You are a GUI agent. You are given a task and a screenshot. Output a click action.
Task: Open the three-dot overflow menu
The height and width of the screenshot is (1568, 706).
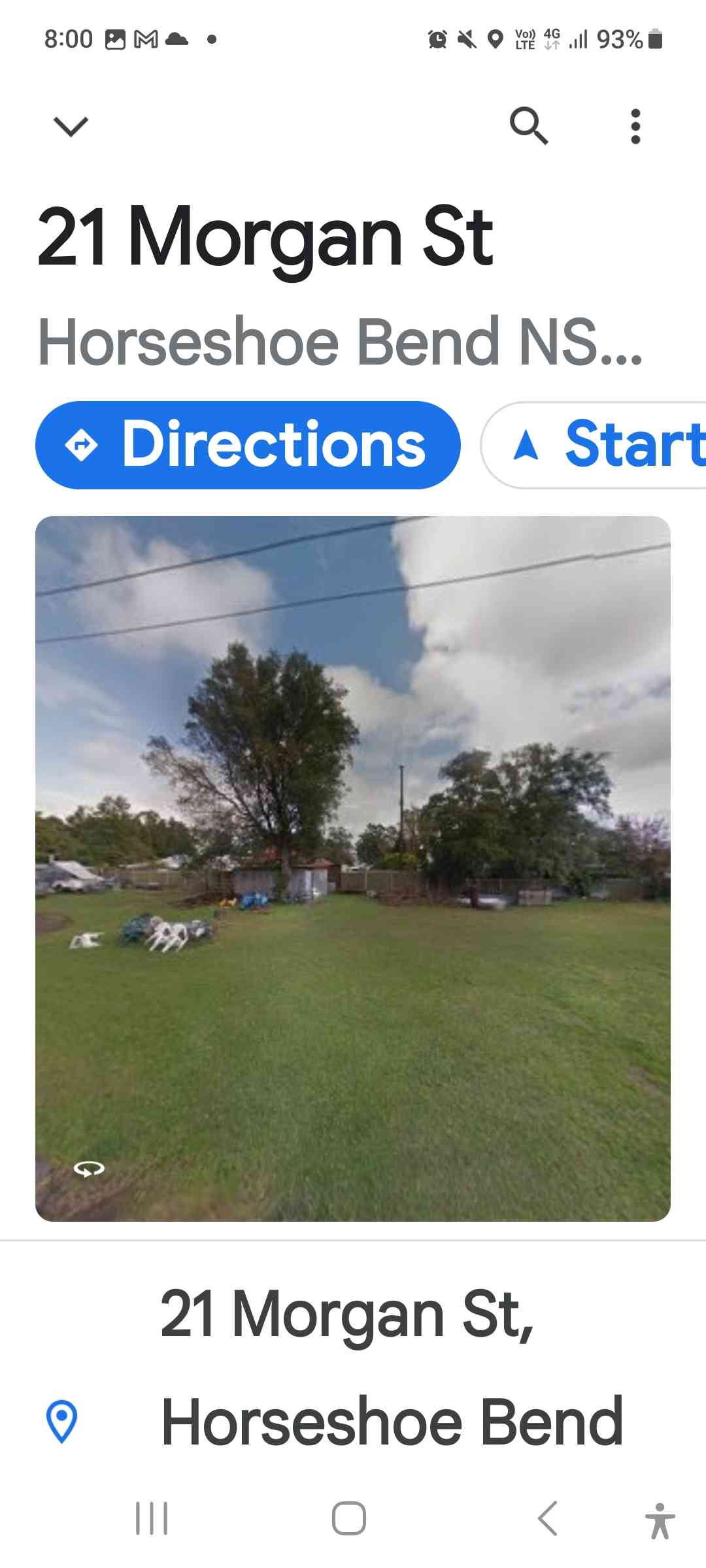[x=635, y=126]
